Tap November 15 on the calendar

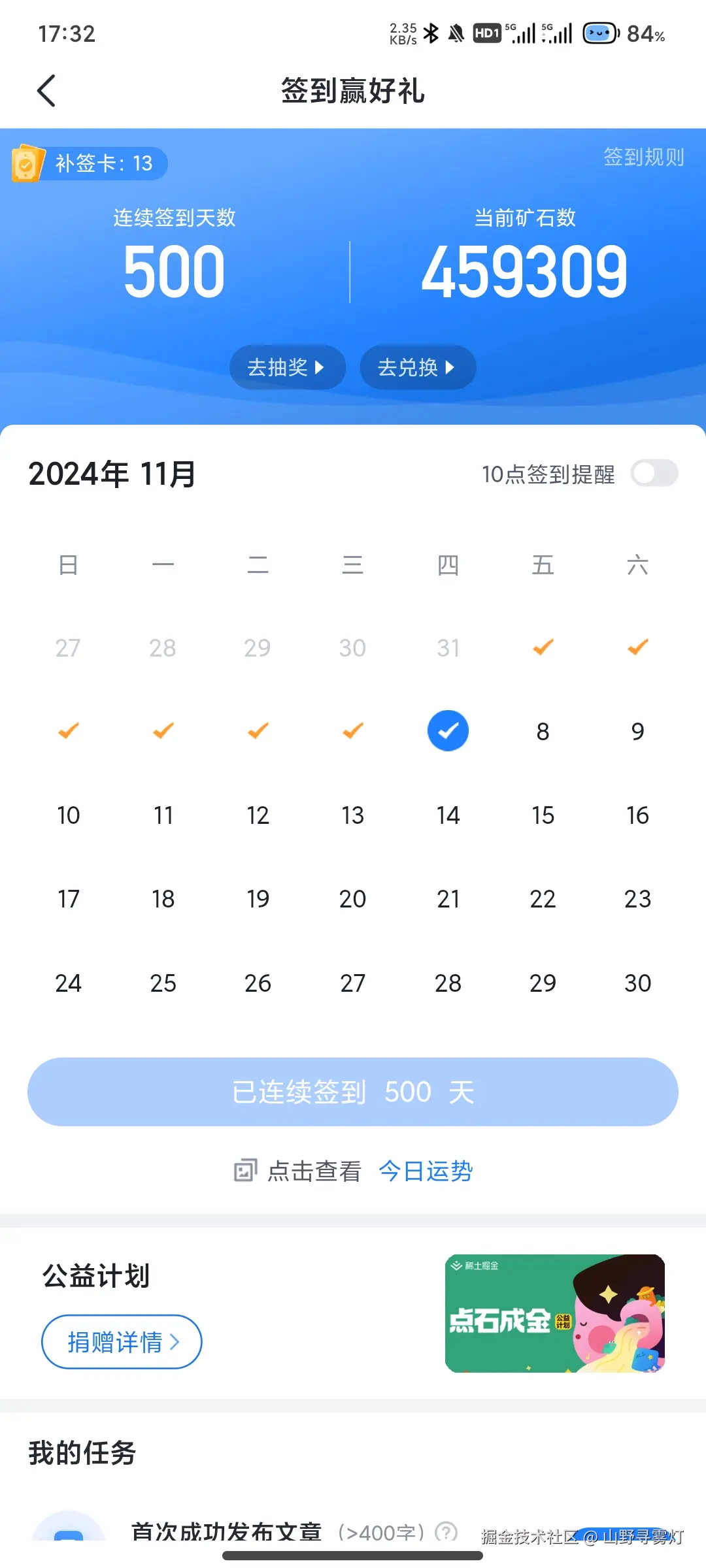[542, 815]
